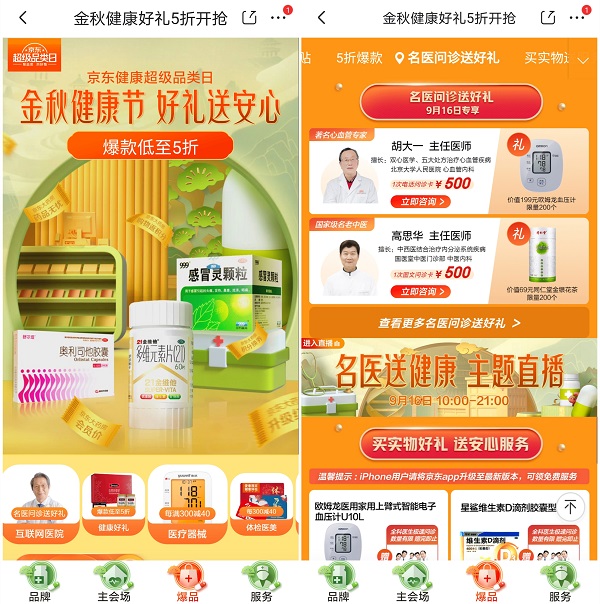
Task: Expand the top tab dropdown chevron
Action: (583, 60)
